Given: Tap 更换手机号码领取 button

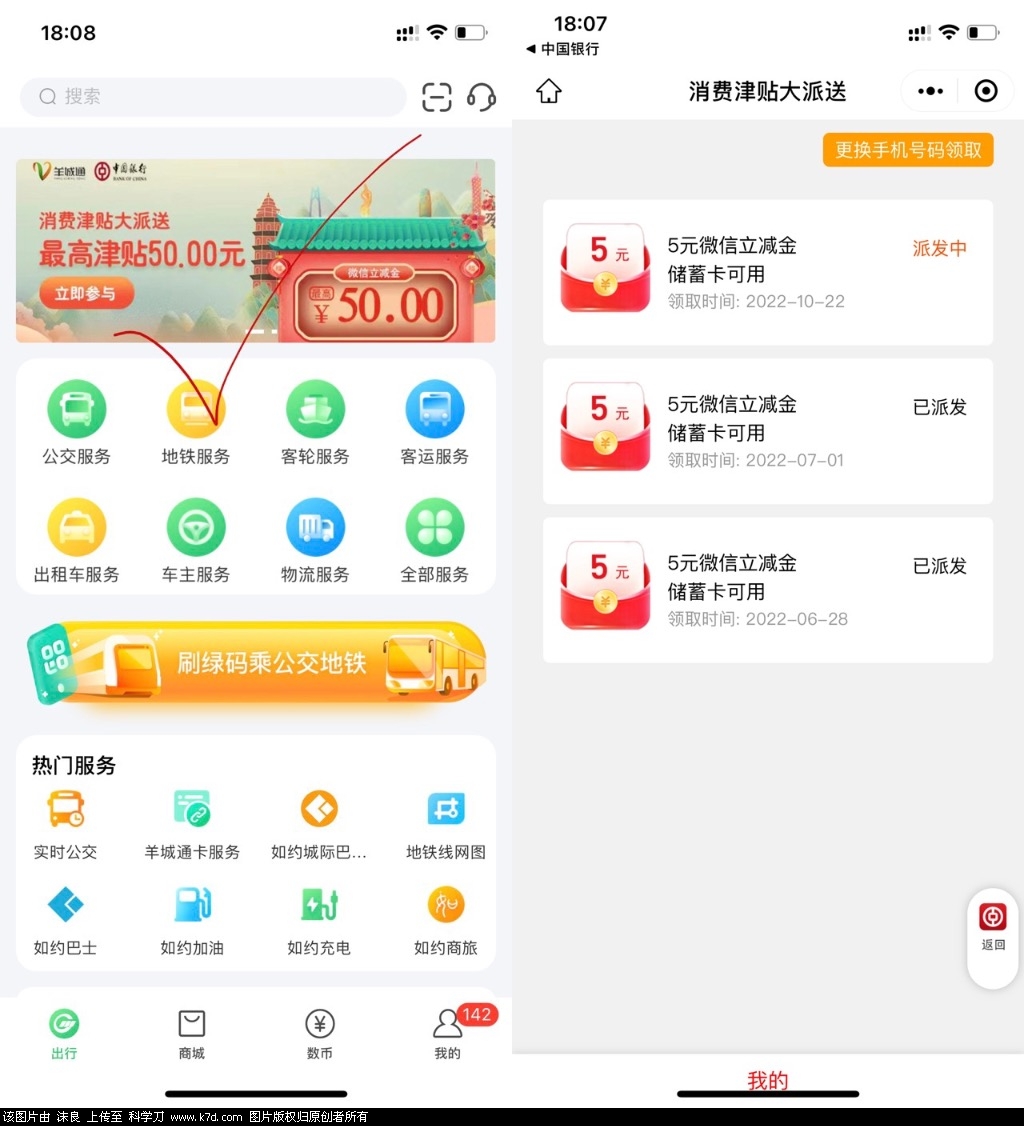Looking at the screenshot, I should click(x=908, y=150).
